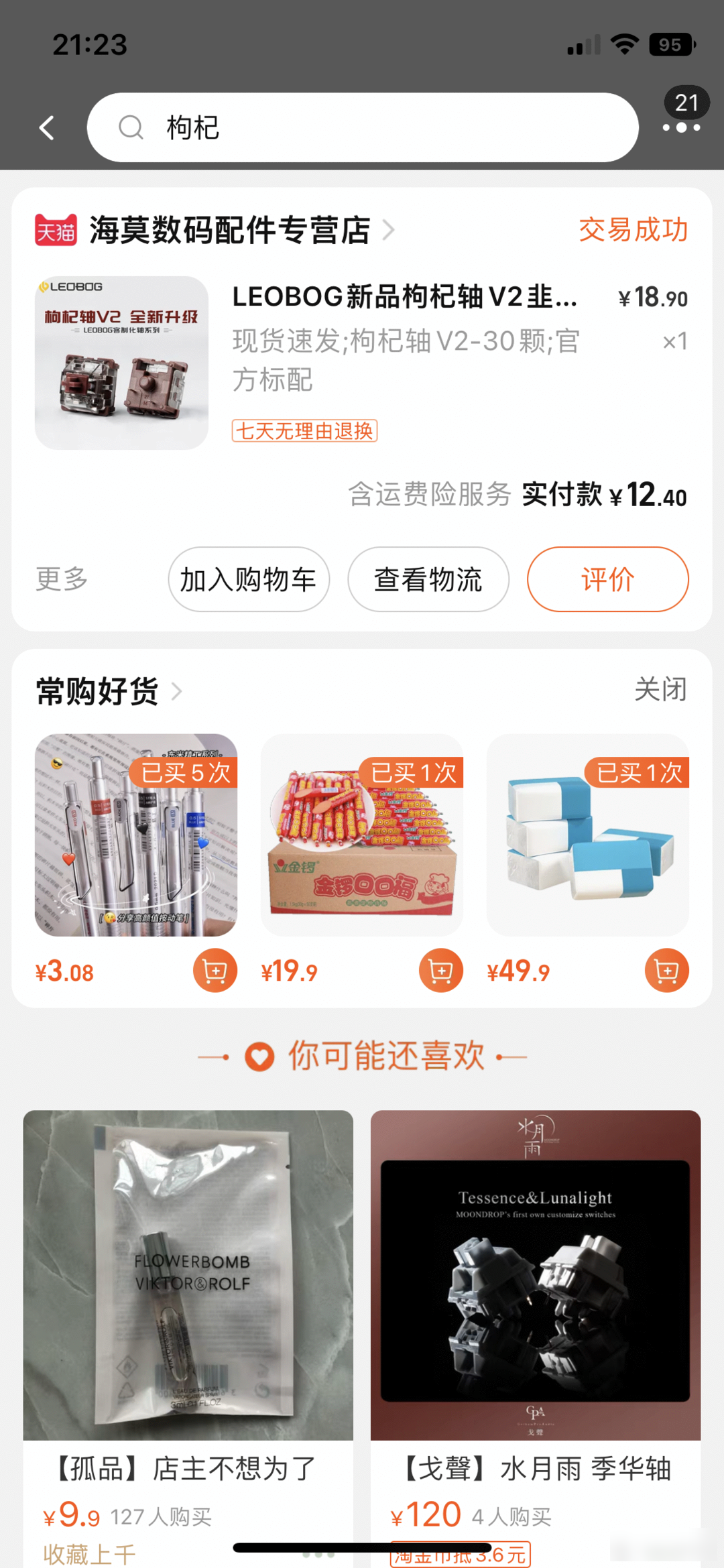Open the 【孤品】 Flowerbomb perfume listing
The height and width of the screenshot is (1568, 724).
coord(188,1307)
